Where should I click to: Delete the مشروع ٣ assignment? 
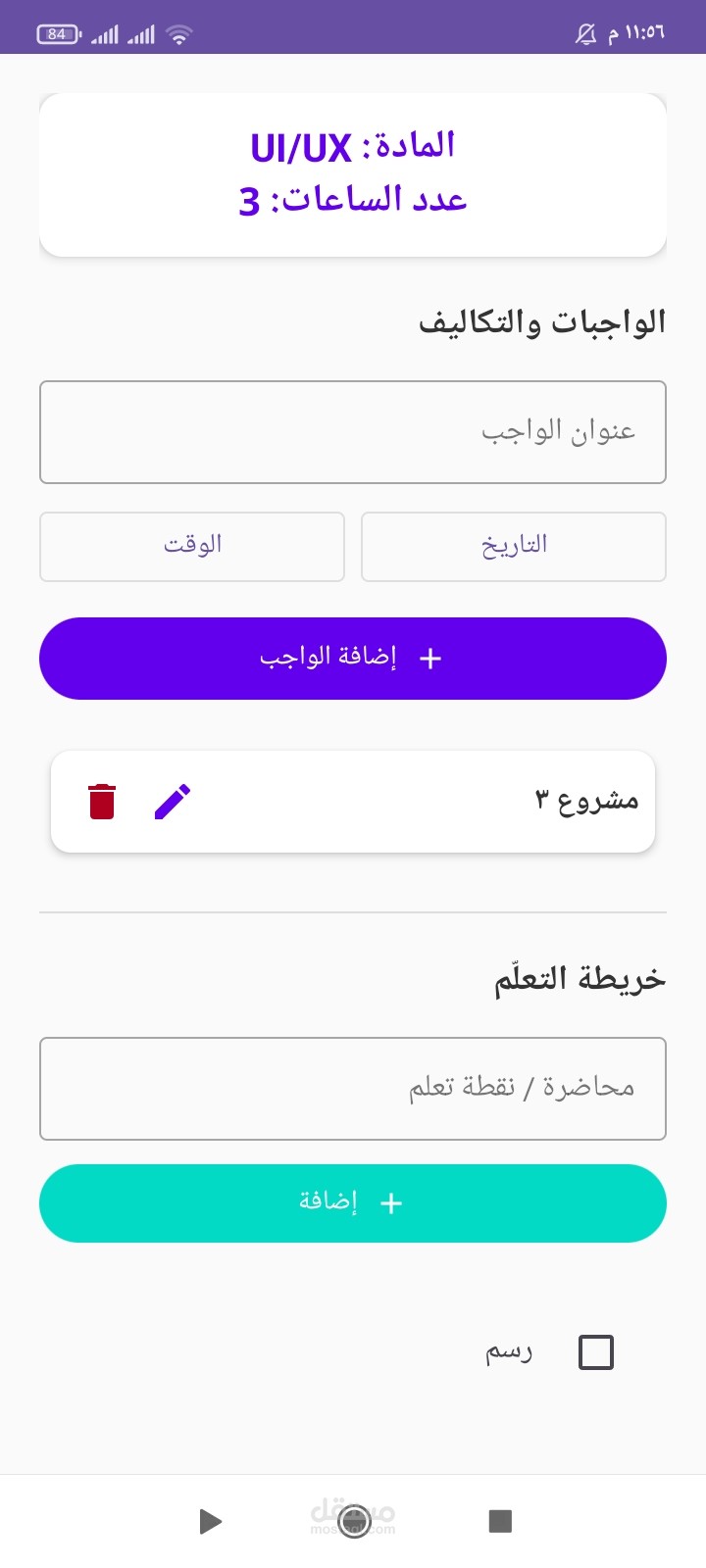[102, 802]
